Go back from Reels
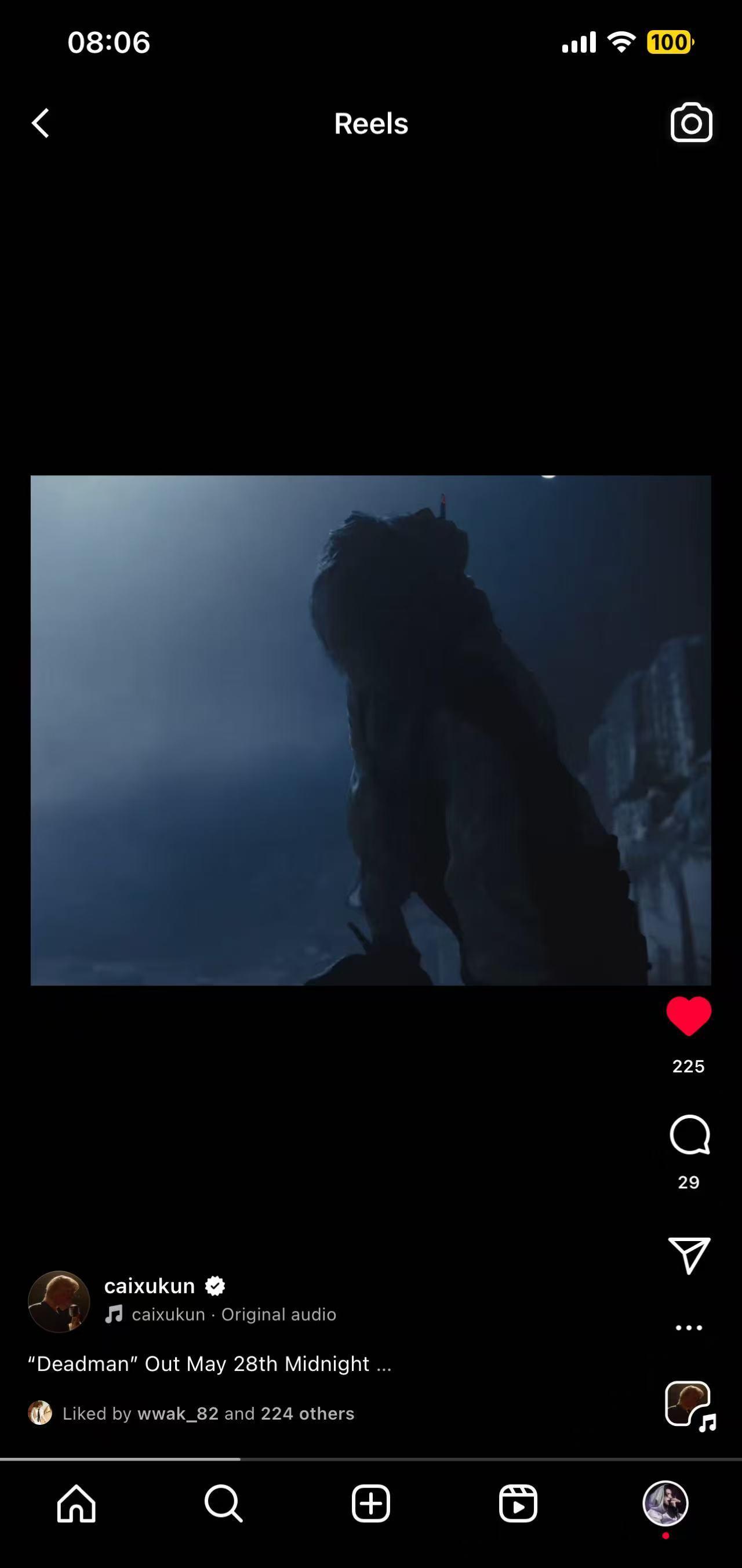This screenshot has width=742, height=1568. (x=40, y=123)
